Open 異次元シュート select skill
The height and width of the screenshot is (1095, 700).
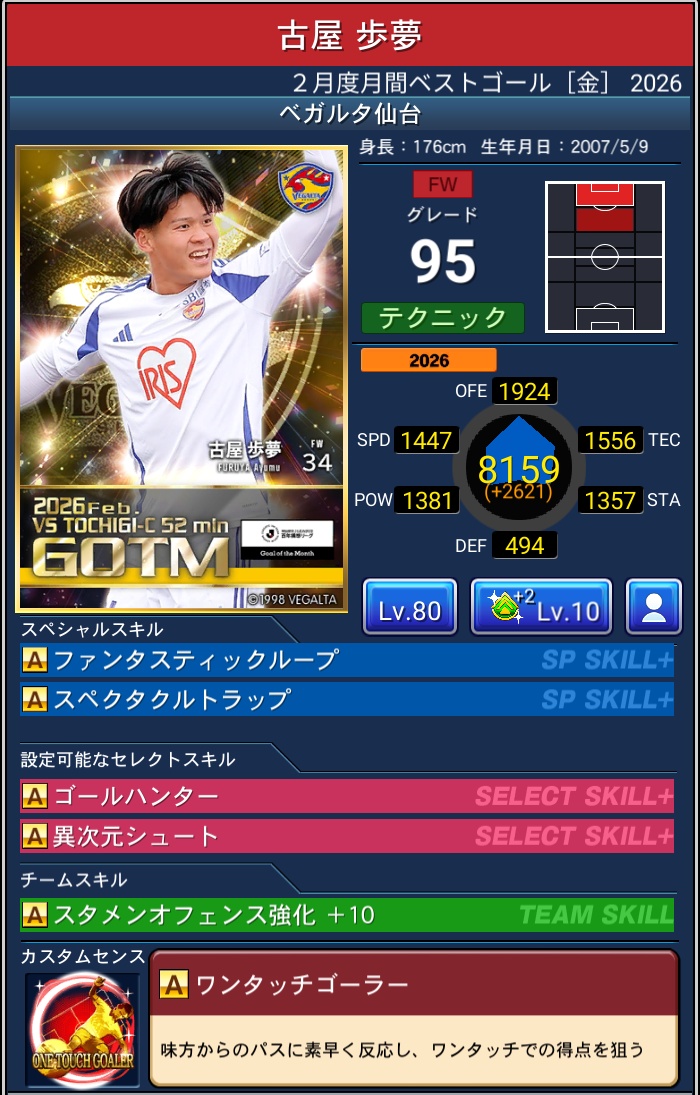click(x=346, y=836)
